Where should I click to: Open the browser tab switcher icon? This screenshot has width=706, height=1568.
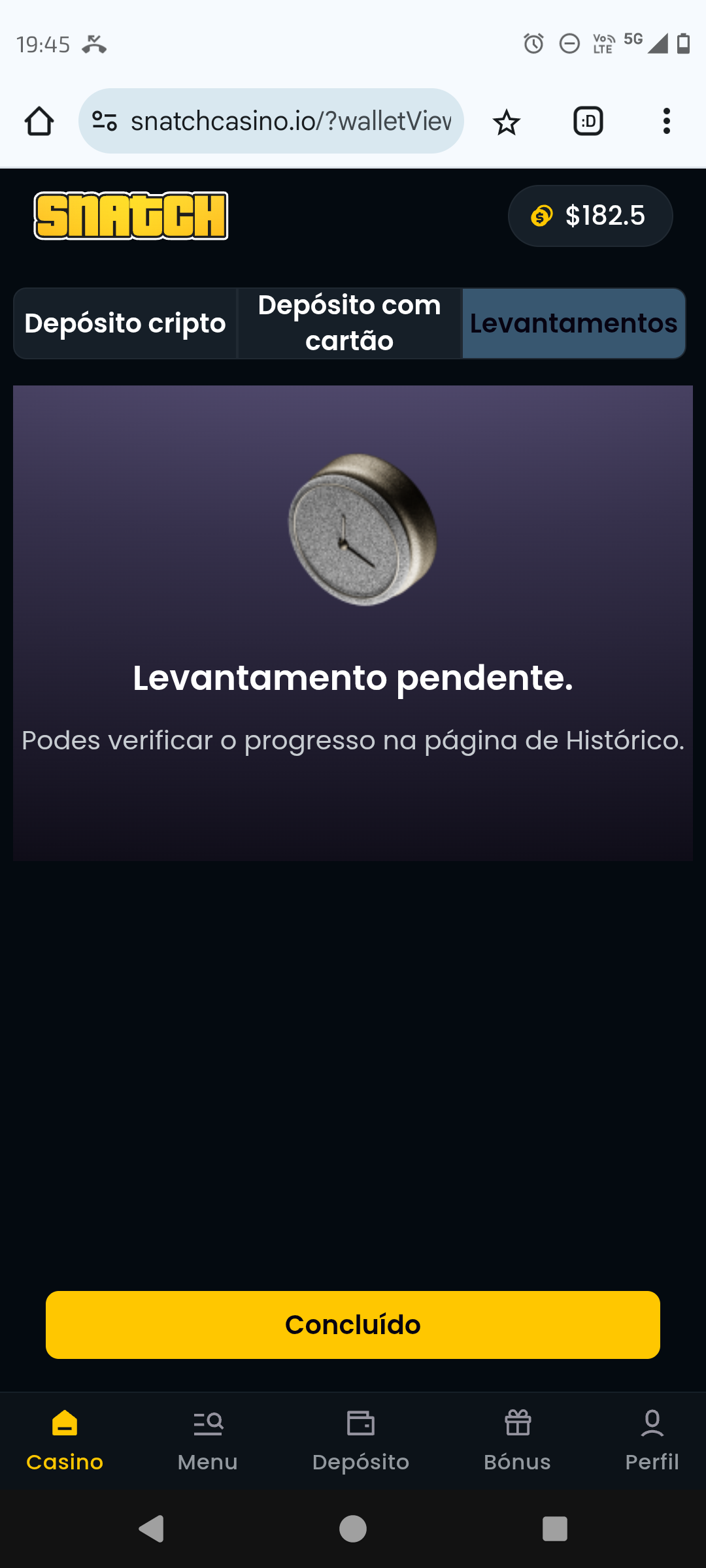pyautogui.click(x=587, y=121)
